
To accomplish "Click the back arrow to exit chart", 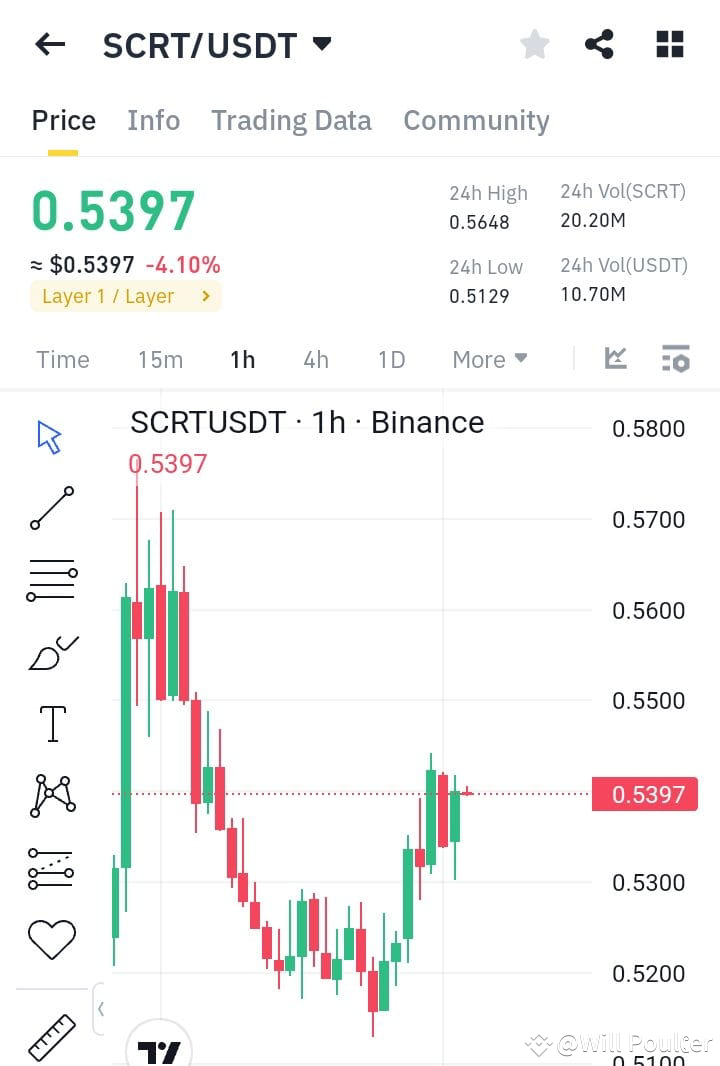I will point(50,44).
